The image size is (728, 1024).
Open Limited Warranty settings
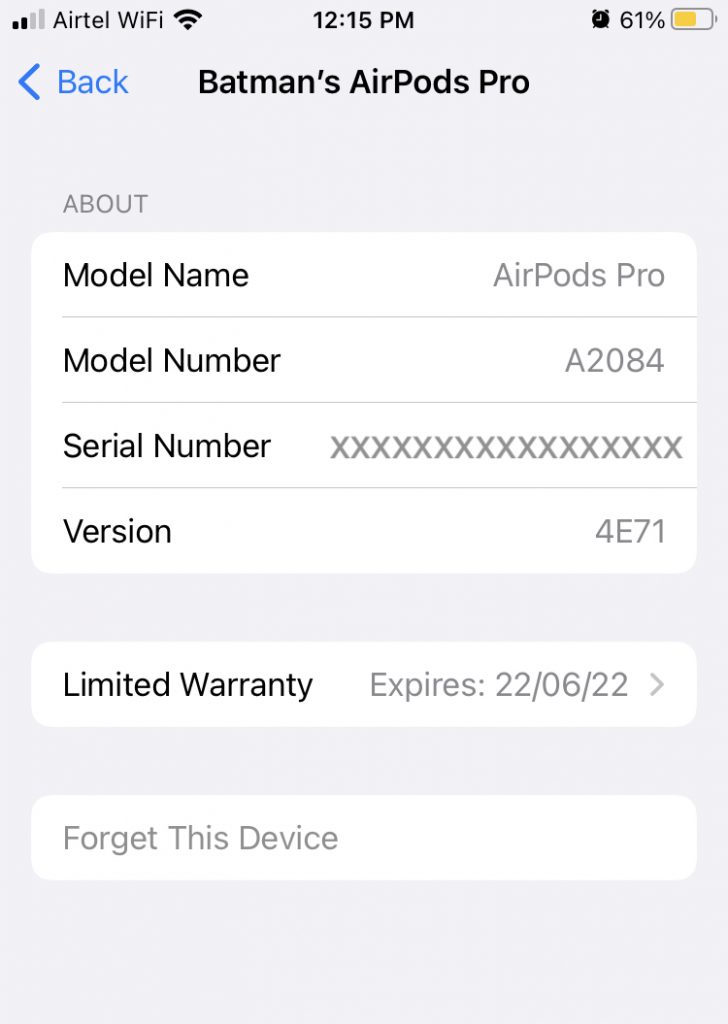[188, 684]
